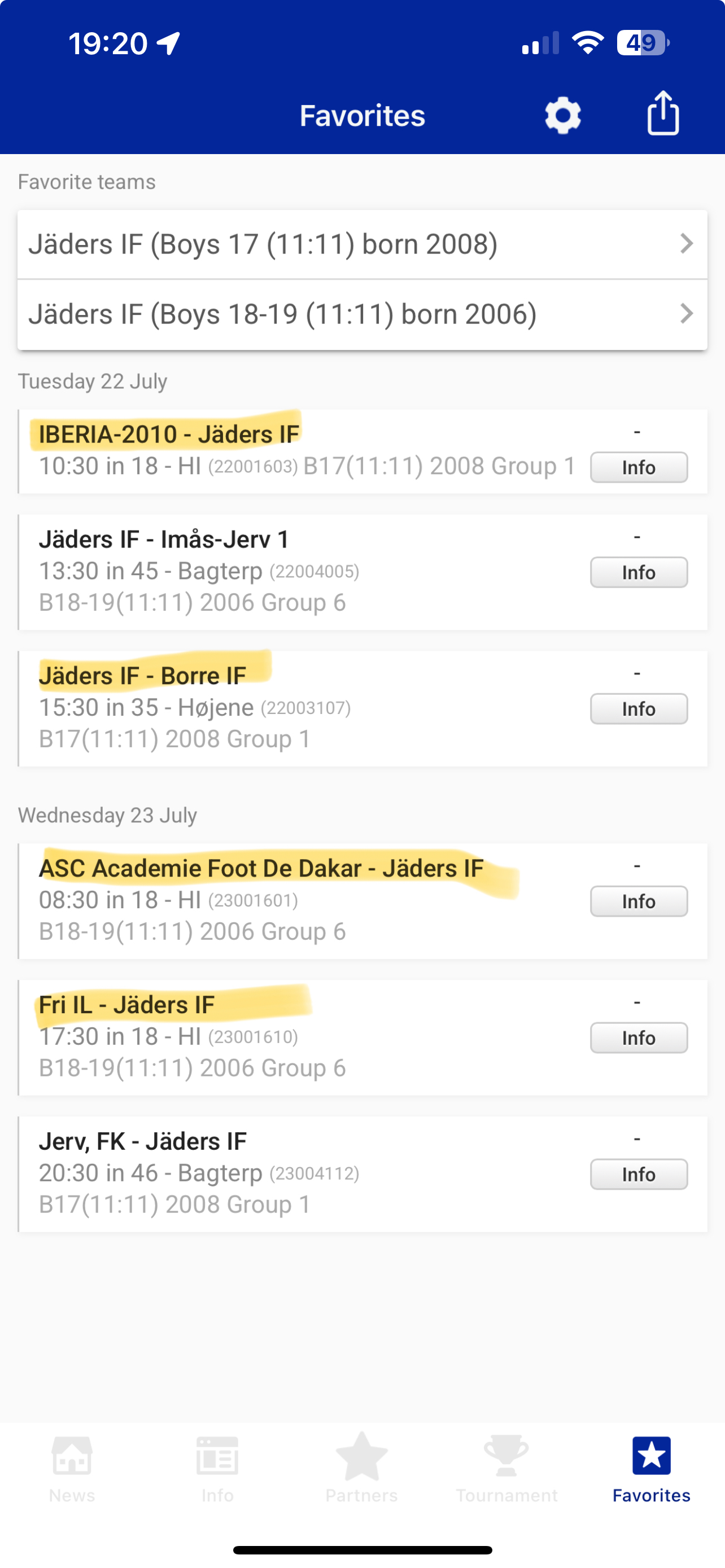Tap Info on Jäders IF vs Borre IF
Image resolution: width=725 pixels, height=1568 pixels.
639,708
